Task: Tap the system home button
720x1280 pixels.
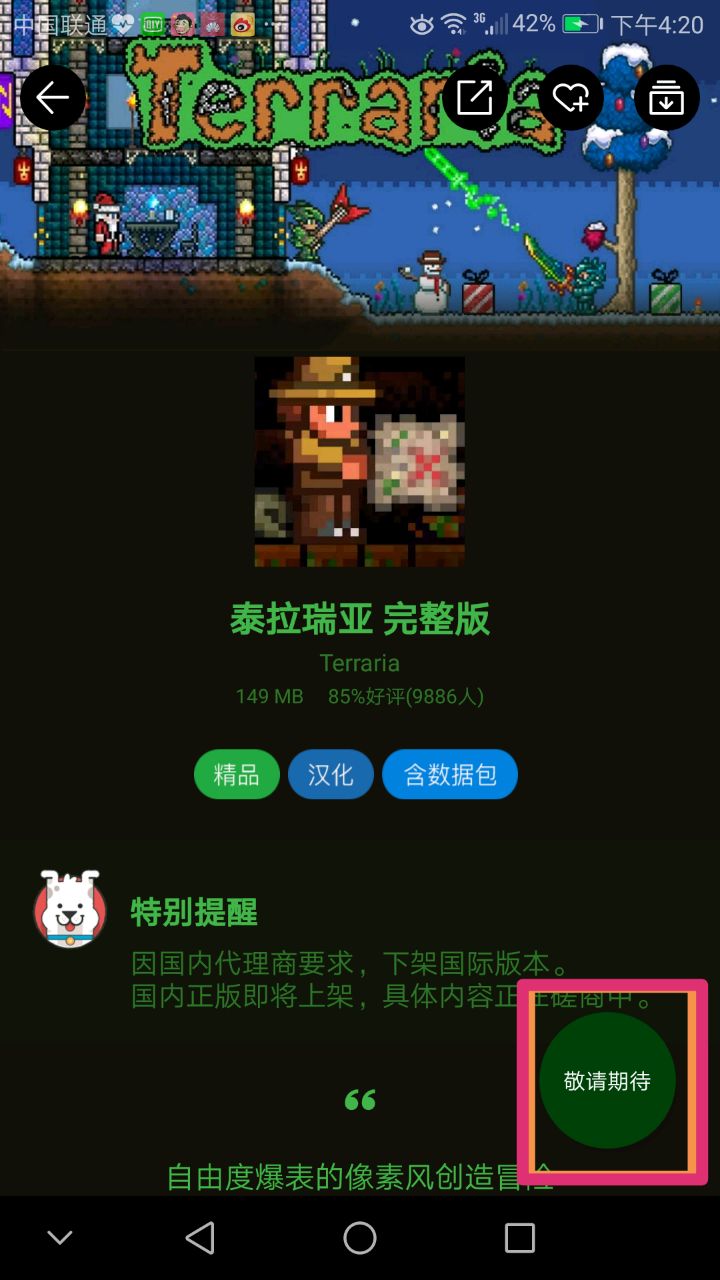Action: (360, 1238)
